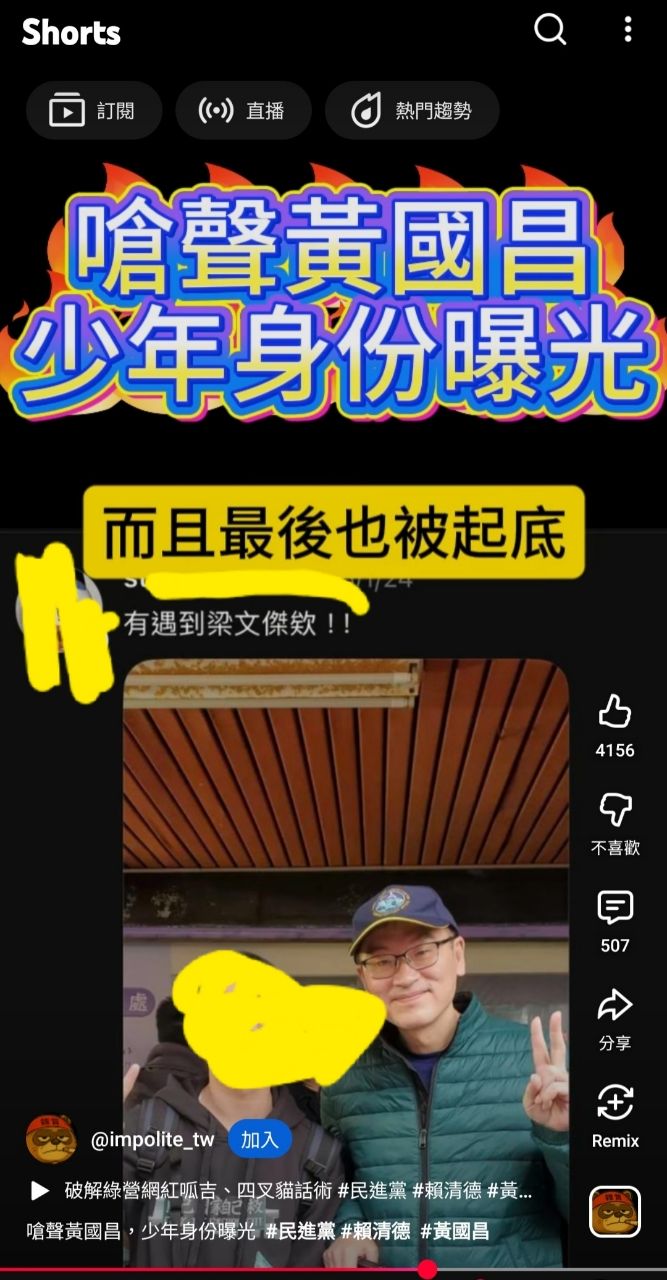The width and height of the screenshot is (667, 1280).
Task: Open the Shorts search icon
Action: coord(550,30)
